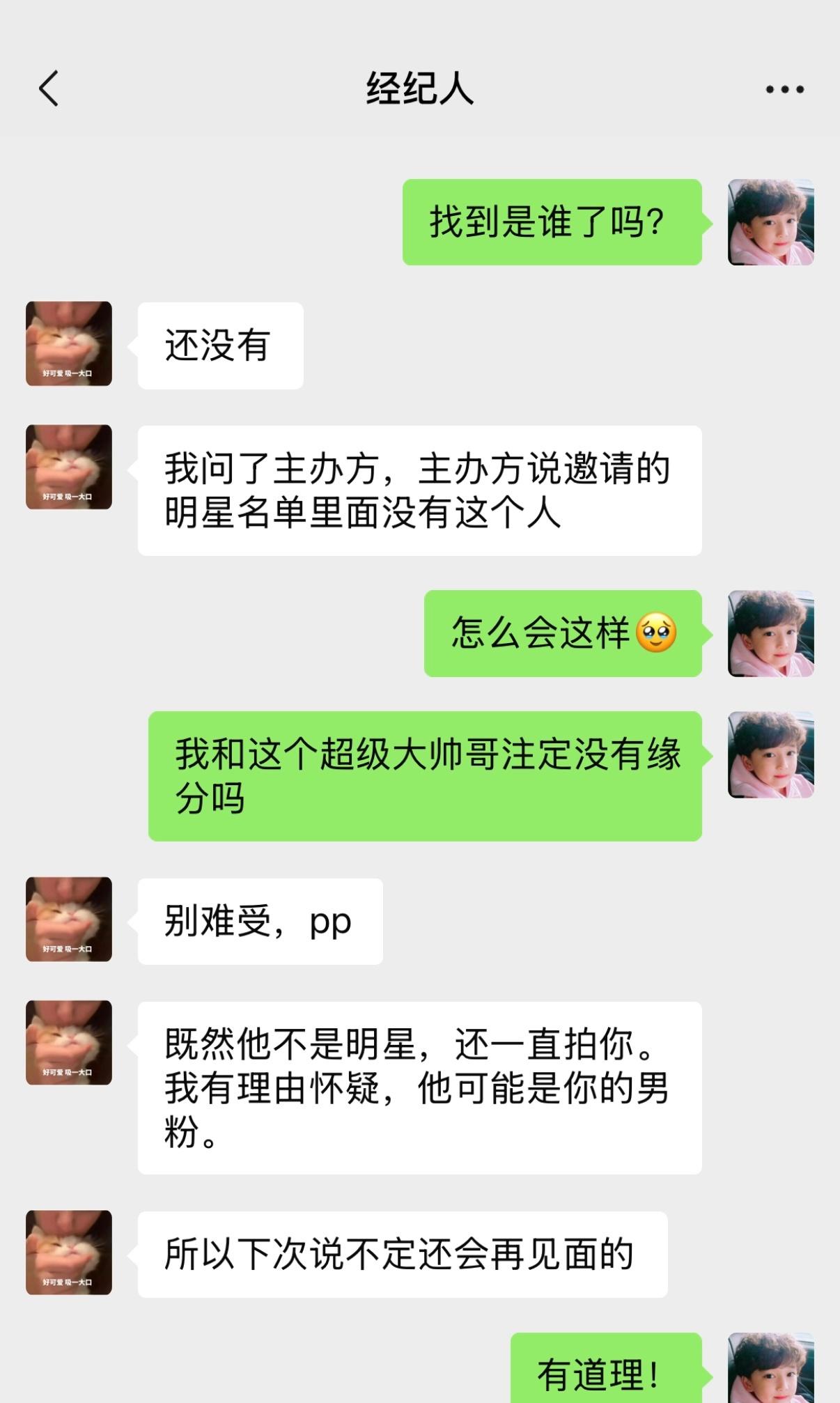
Task: Open the cat avatar beside 还没有
Action: [69, 344]
